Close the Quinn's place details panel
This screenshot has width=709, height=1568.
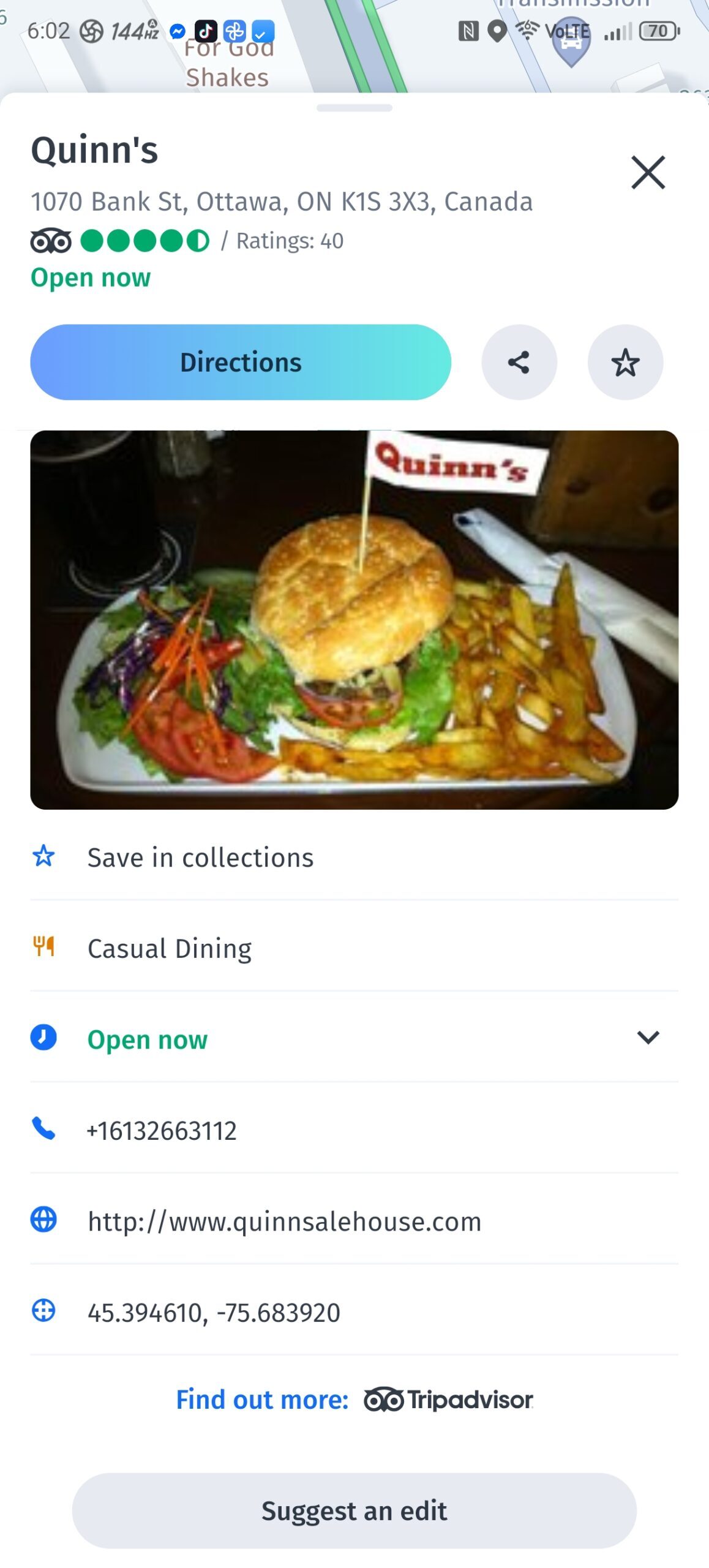click(x=648, y=172)
